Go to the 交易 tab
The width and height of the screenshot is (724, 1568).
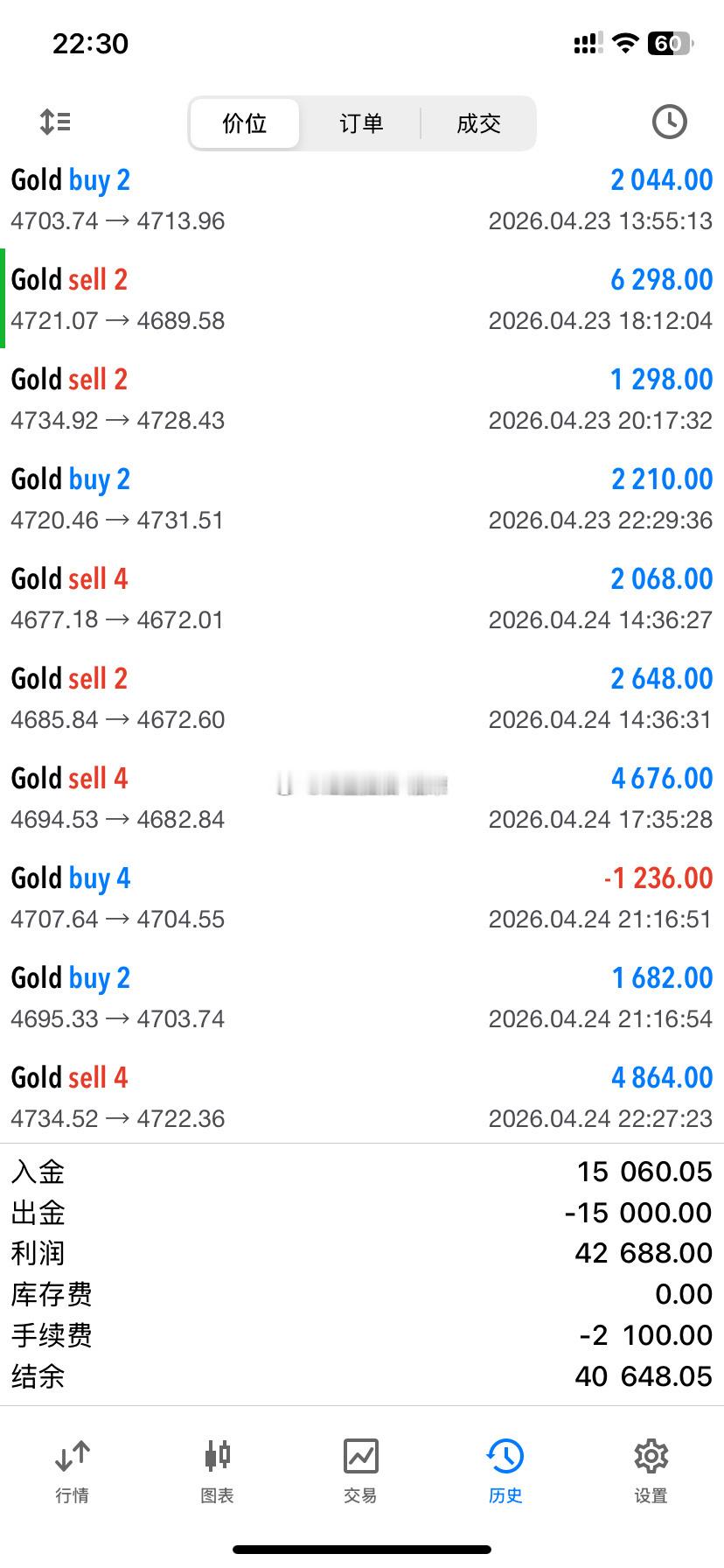coord(360,1472)
